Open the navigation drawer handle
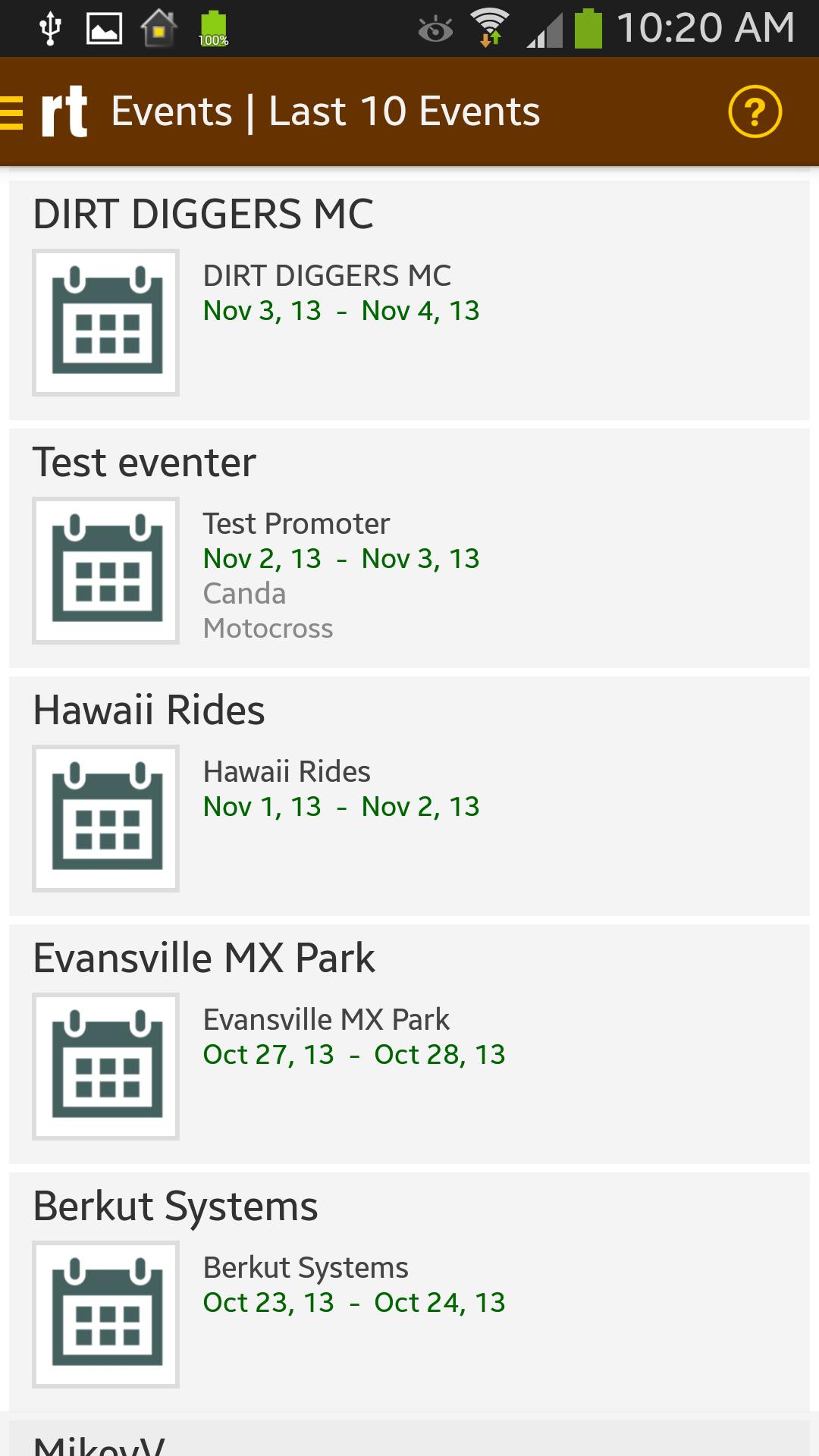819x1456 pixels. click(9, 110)
